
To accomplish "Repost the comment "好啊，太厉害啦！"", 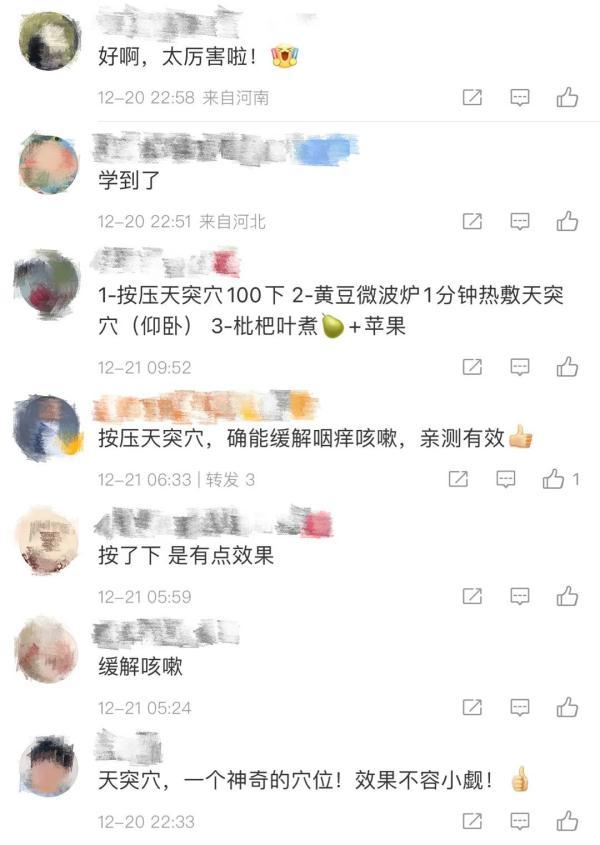I will coord(473,98).
